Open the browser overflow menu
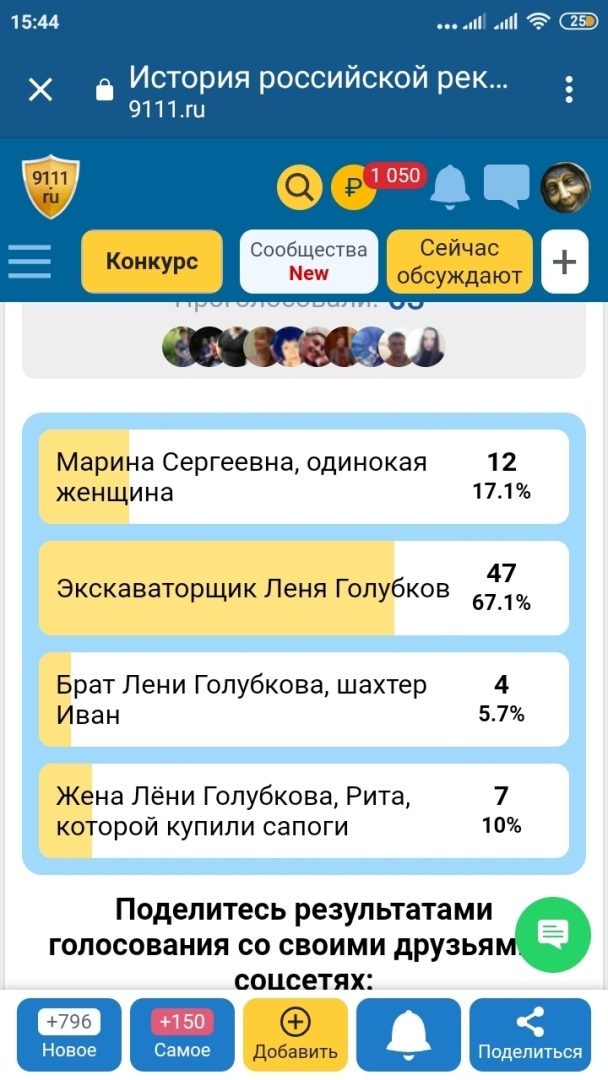 [x=569, y=90]
